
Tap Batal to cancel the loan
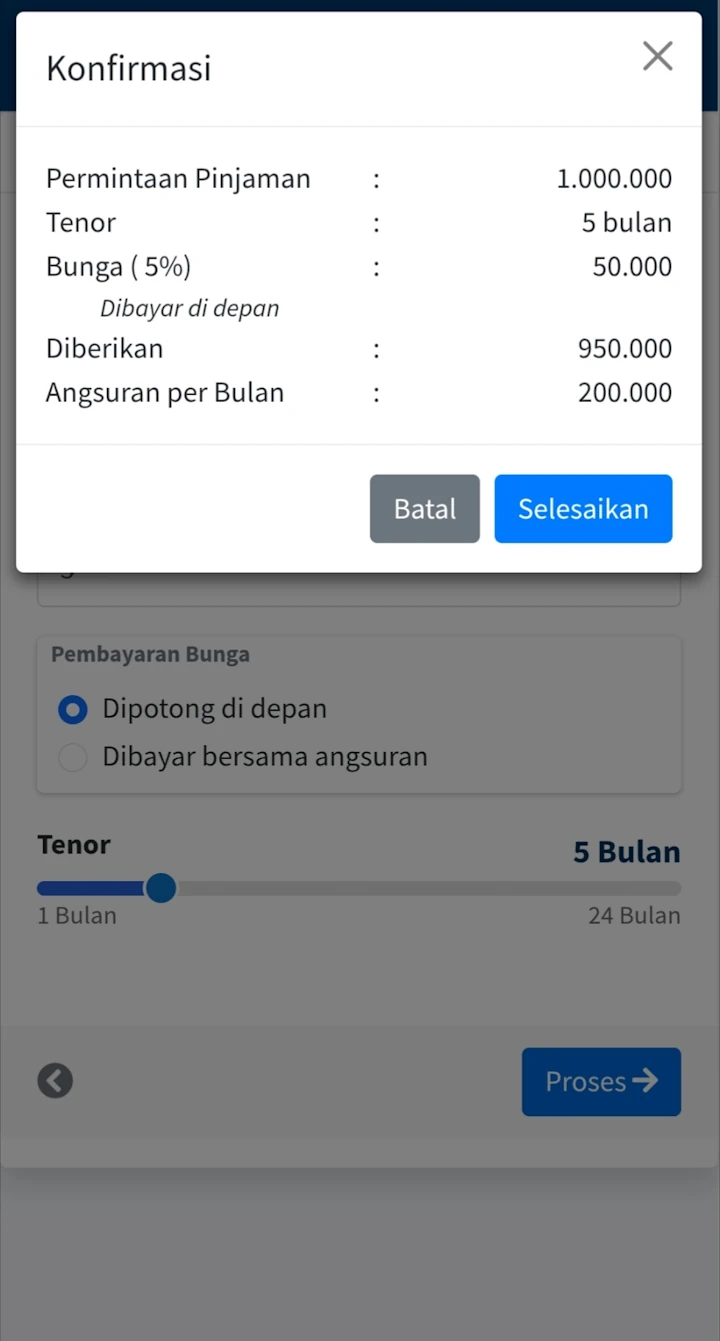(x=424, y=509)
